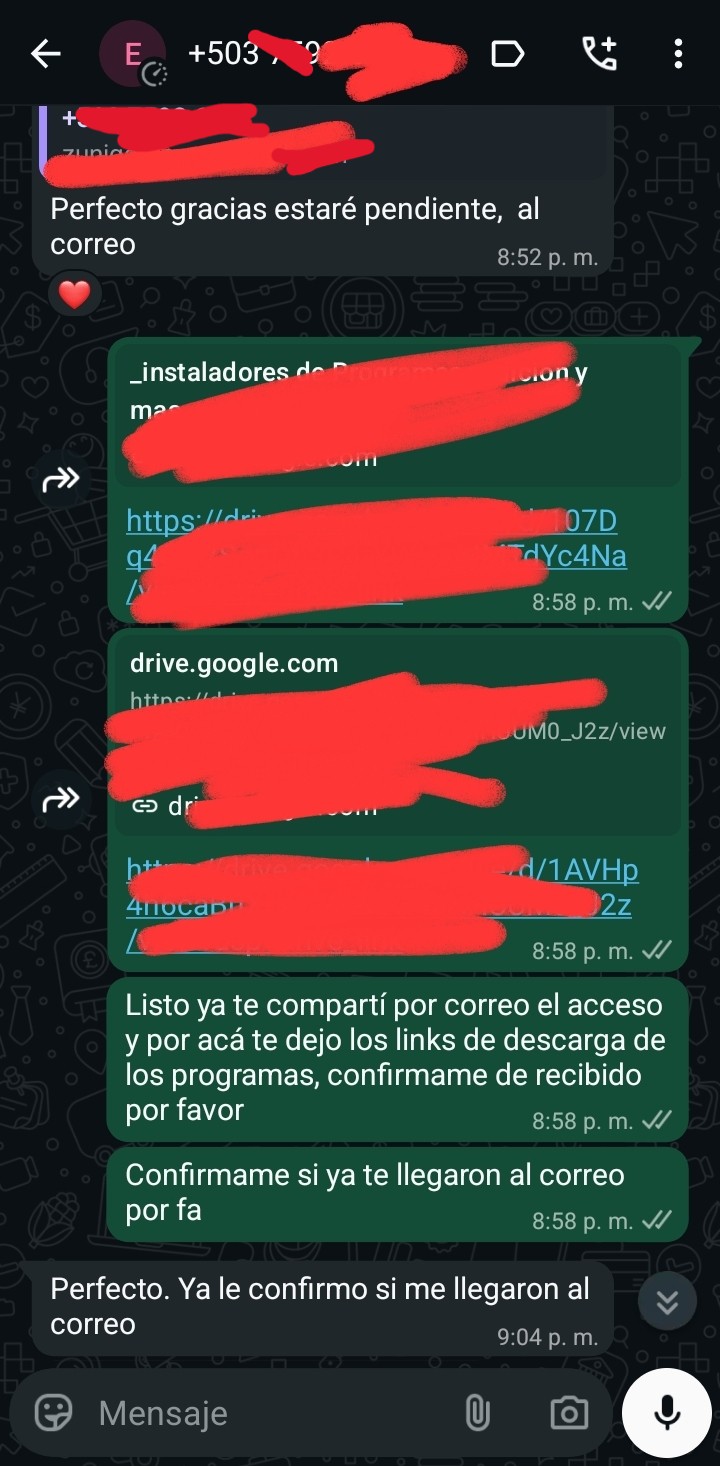Image resolution: width=720 pixels, height=1466 pixels.
Task: Start a call with this contact
Action: (x=599, y=54)
